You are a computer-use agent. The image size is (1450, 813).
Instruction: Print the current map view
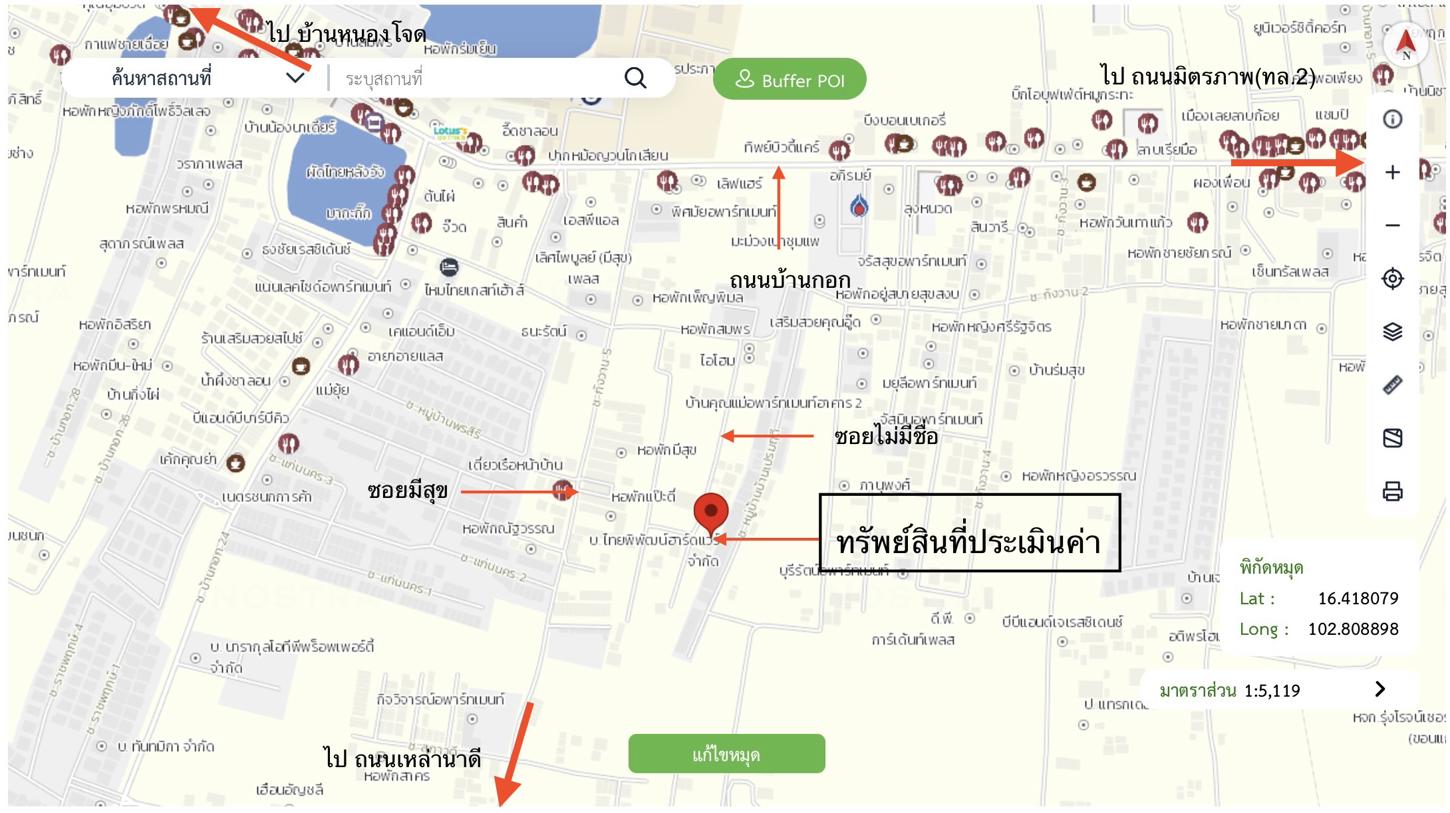coord(1392,491)
